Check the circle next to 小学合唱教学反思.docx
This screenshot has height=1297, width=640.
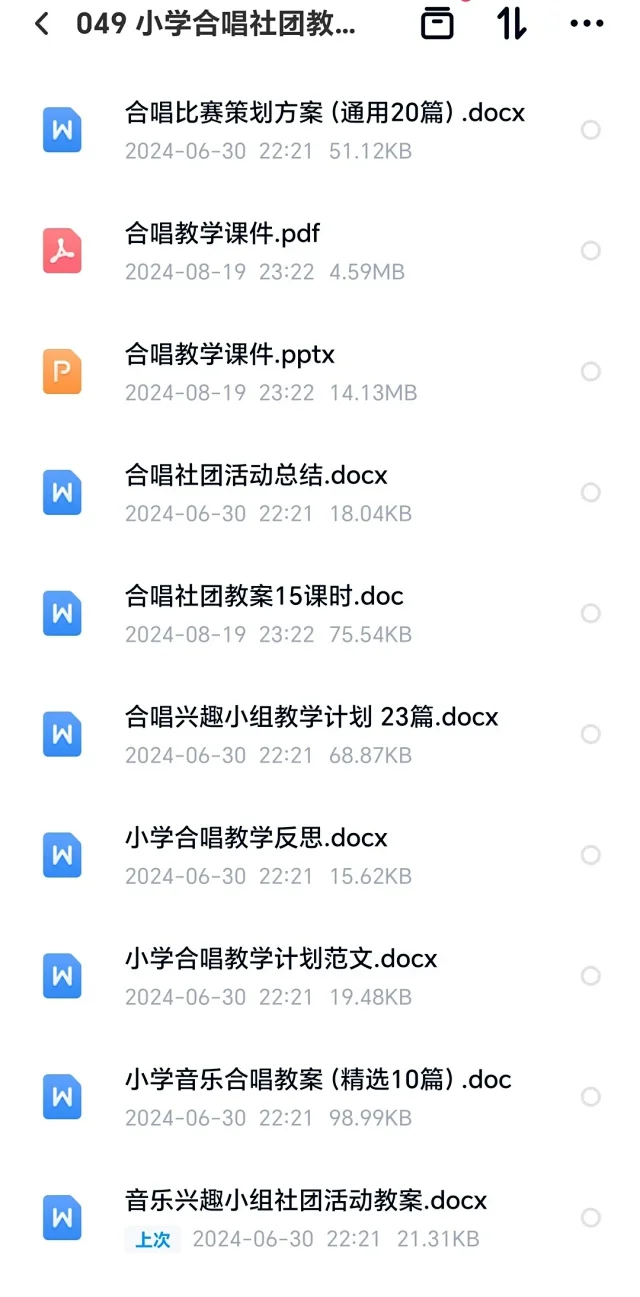point(591,855)
